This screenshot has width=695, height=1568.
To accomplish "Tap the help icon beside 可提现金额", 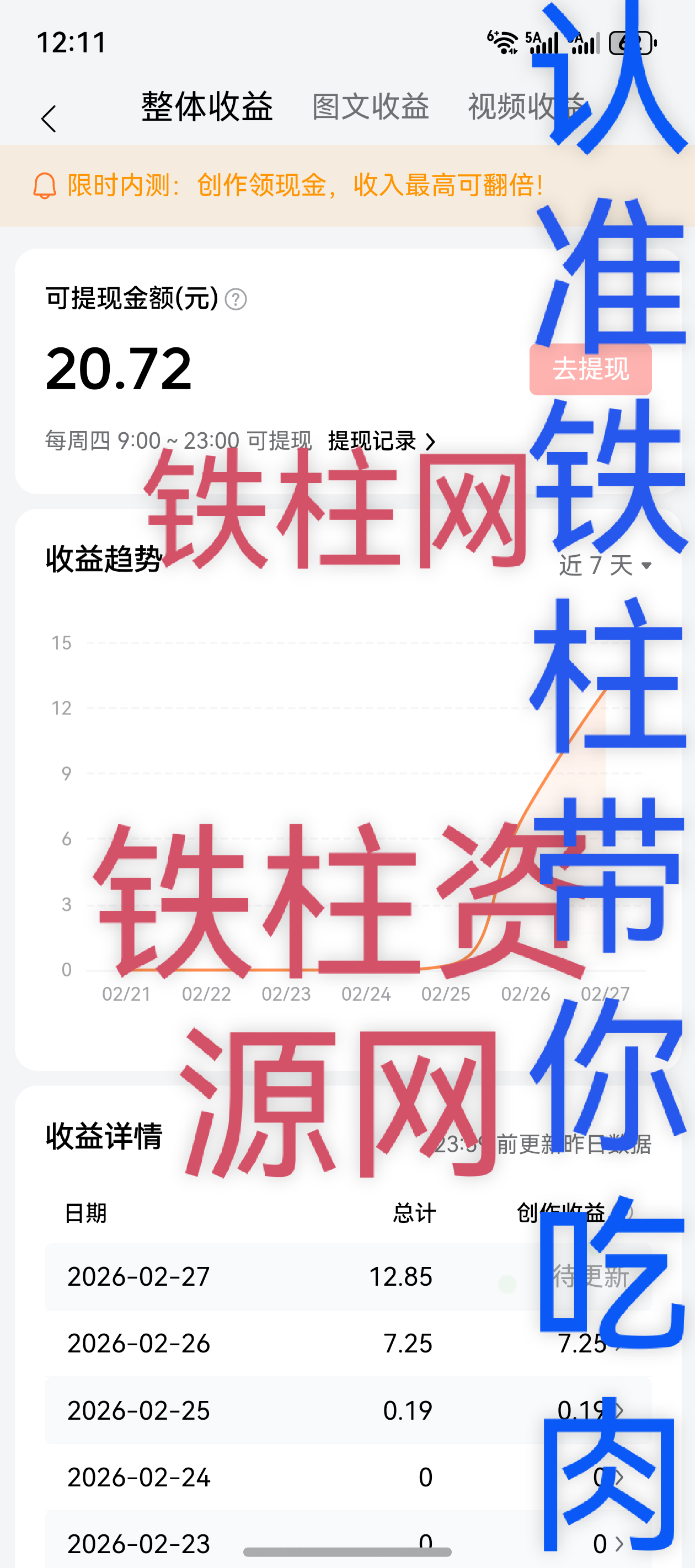I will tap(236, 299).
